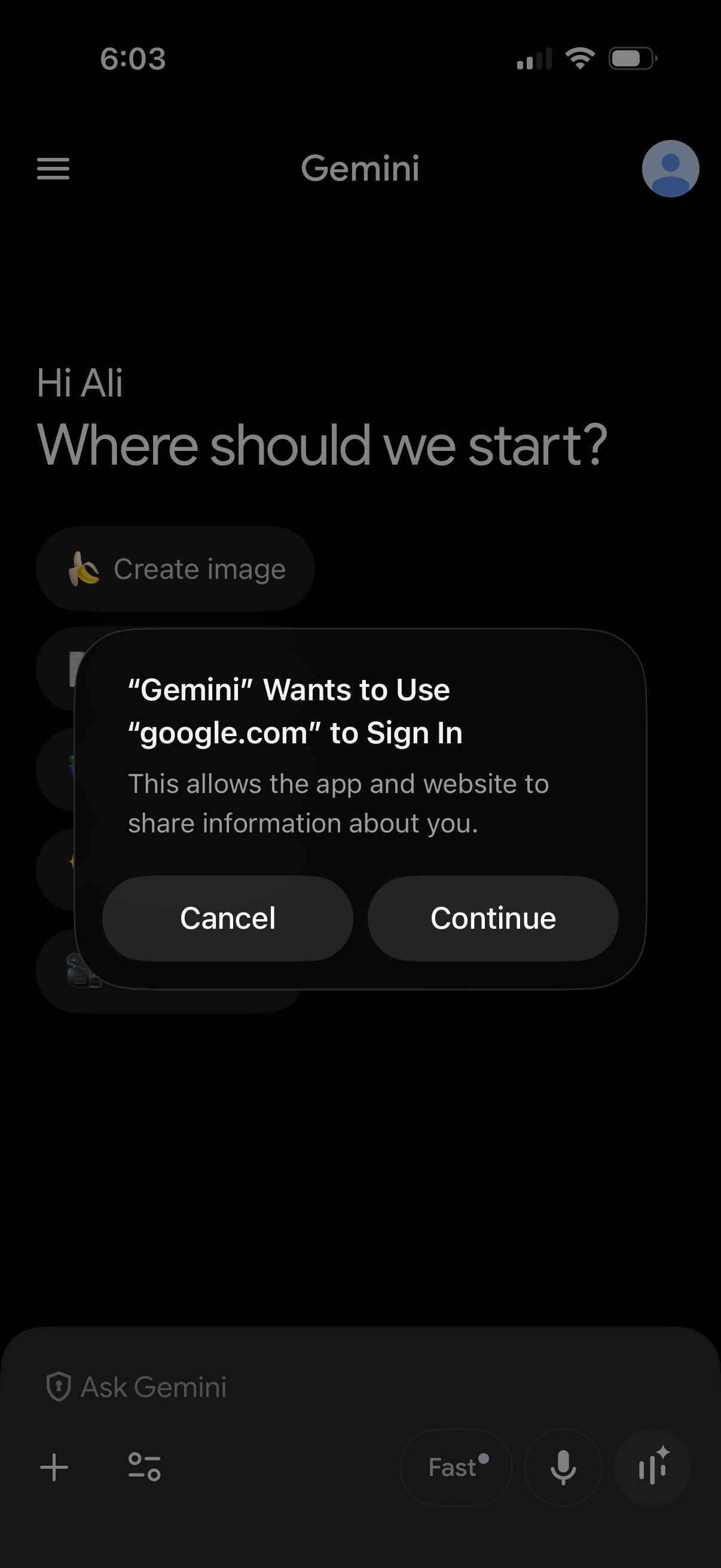Tap the banana emoji on the Create image chip
This screenshot has width=721, height=1568.
point(84,568)
